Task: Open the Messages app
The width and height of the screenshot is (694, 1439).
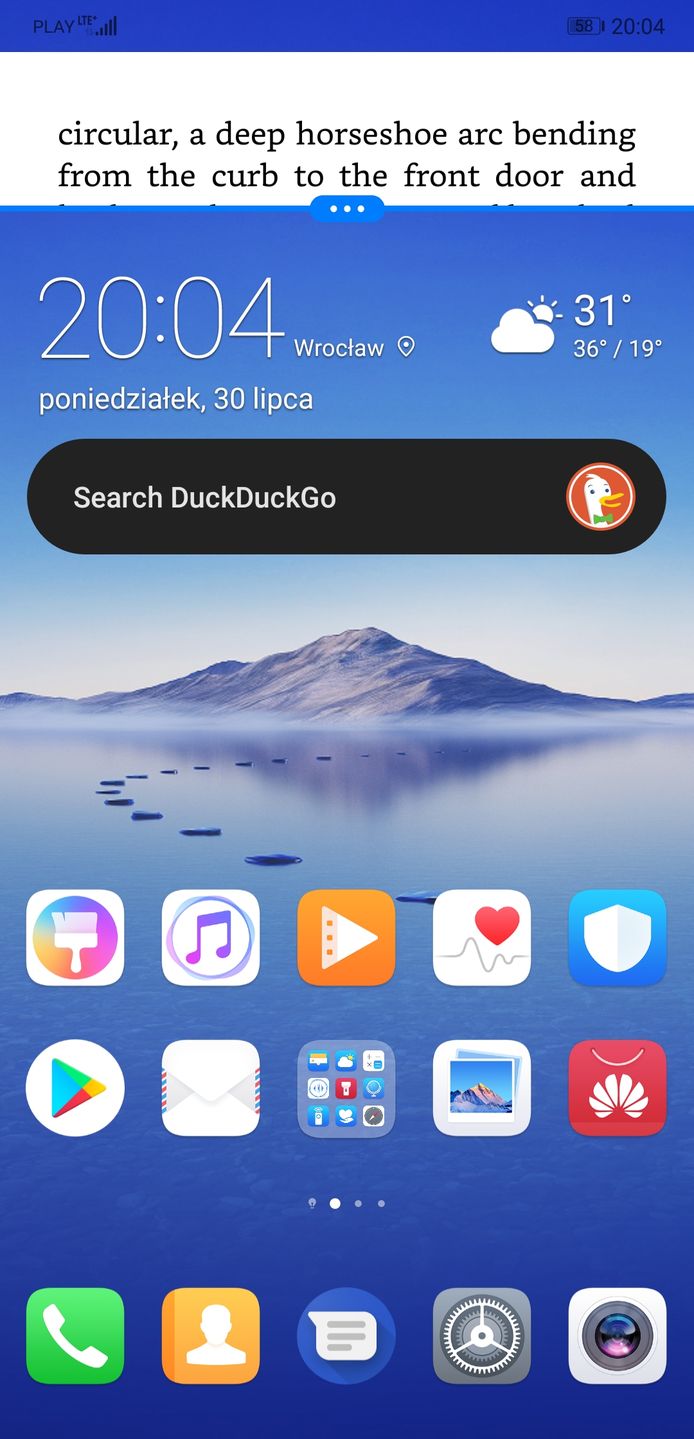Action: pos(346,1336)
